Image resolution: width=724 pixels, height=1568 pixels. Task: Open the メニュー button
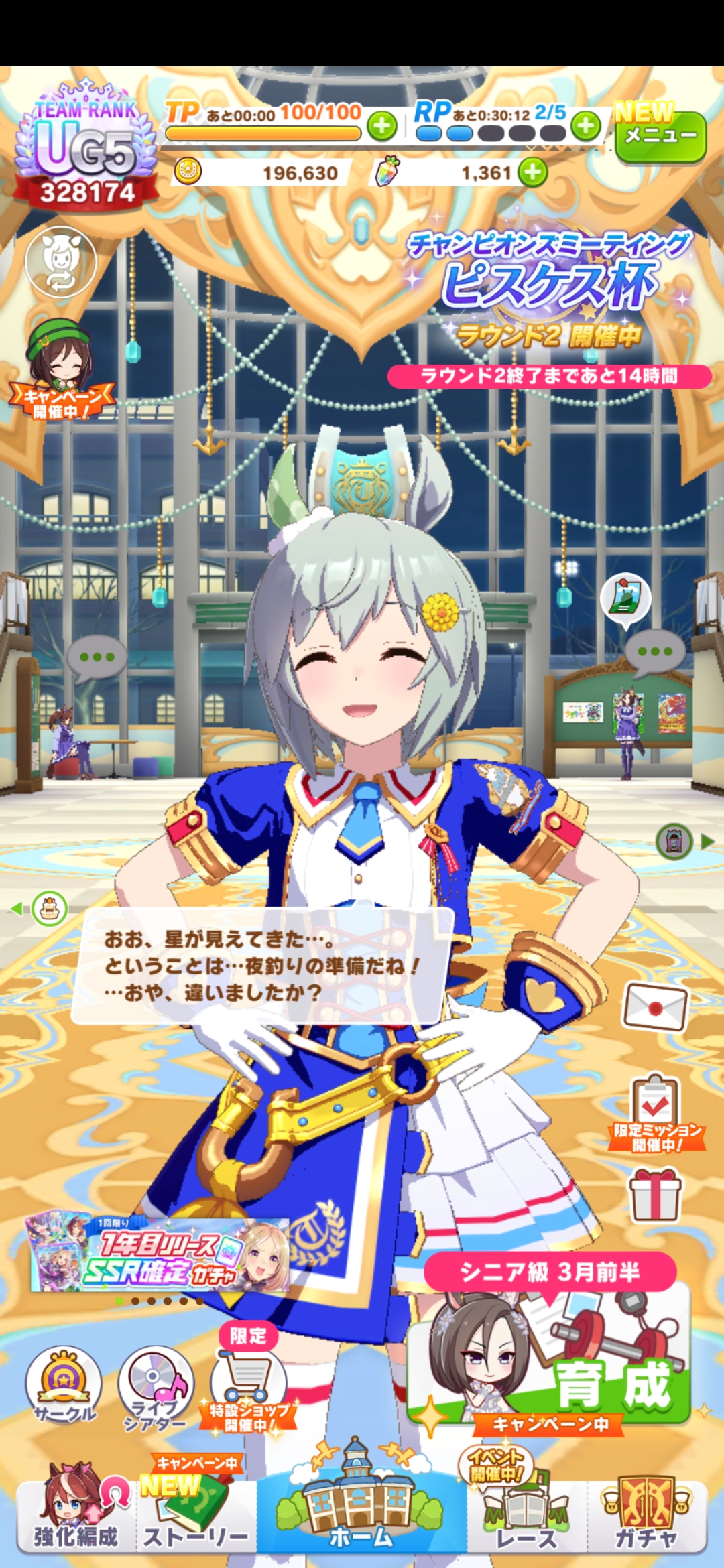[x=660, y=136]
